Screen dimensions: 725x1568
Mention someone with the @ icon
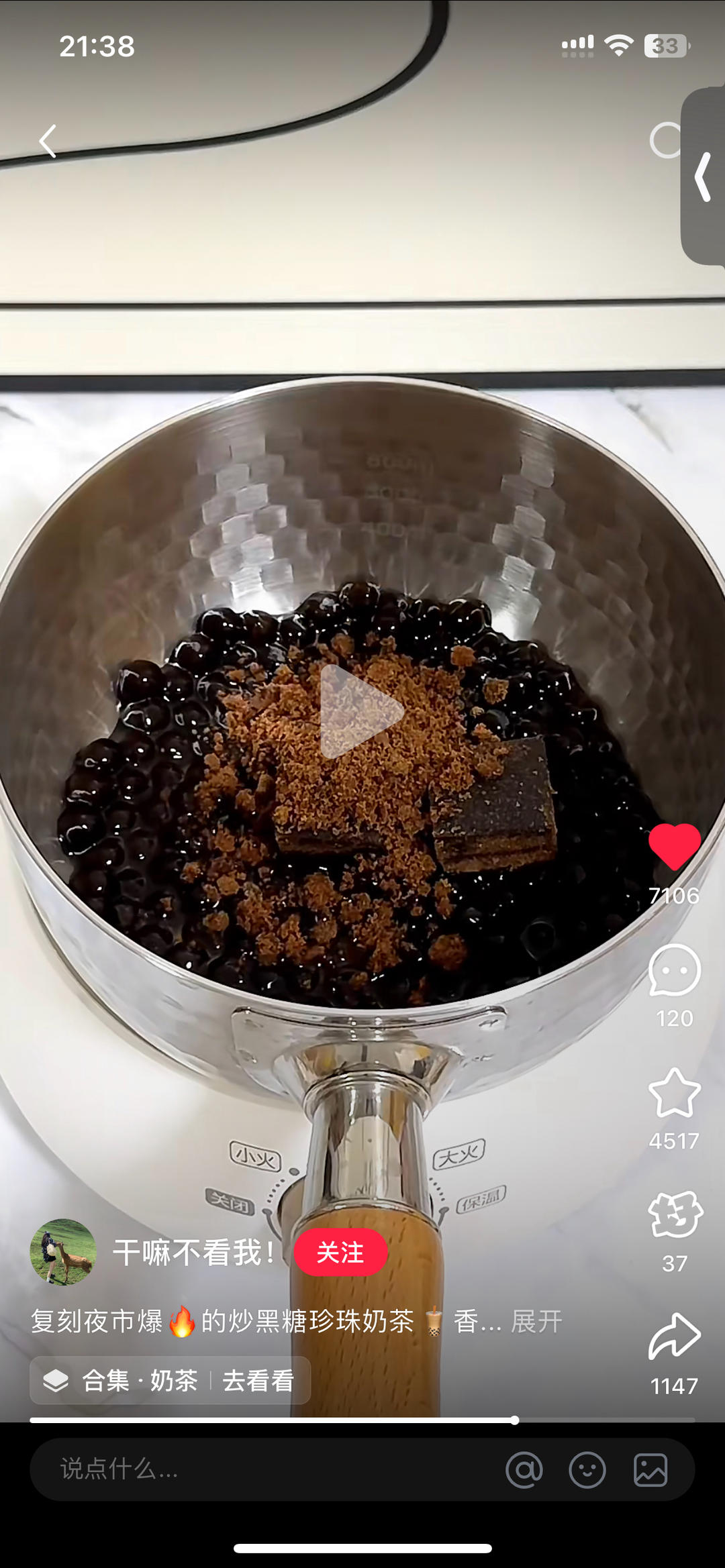pyautogui.click(x=524, y=1470)
